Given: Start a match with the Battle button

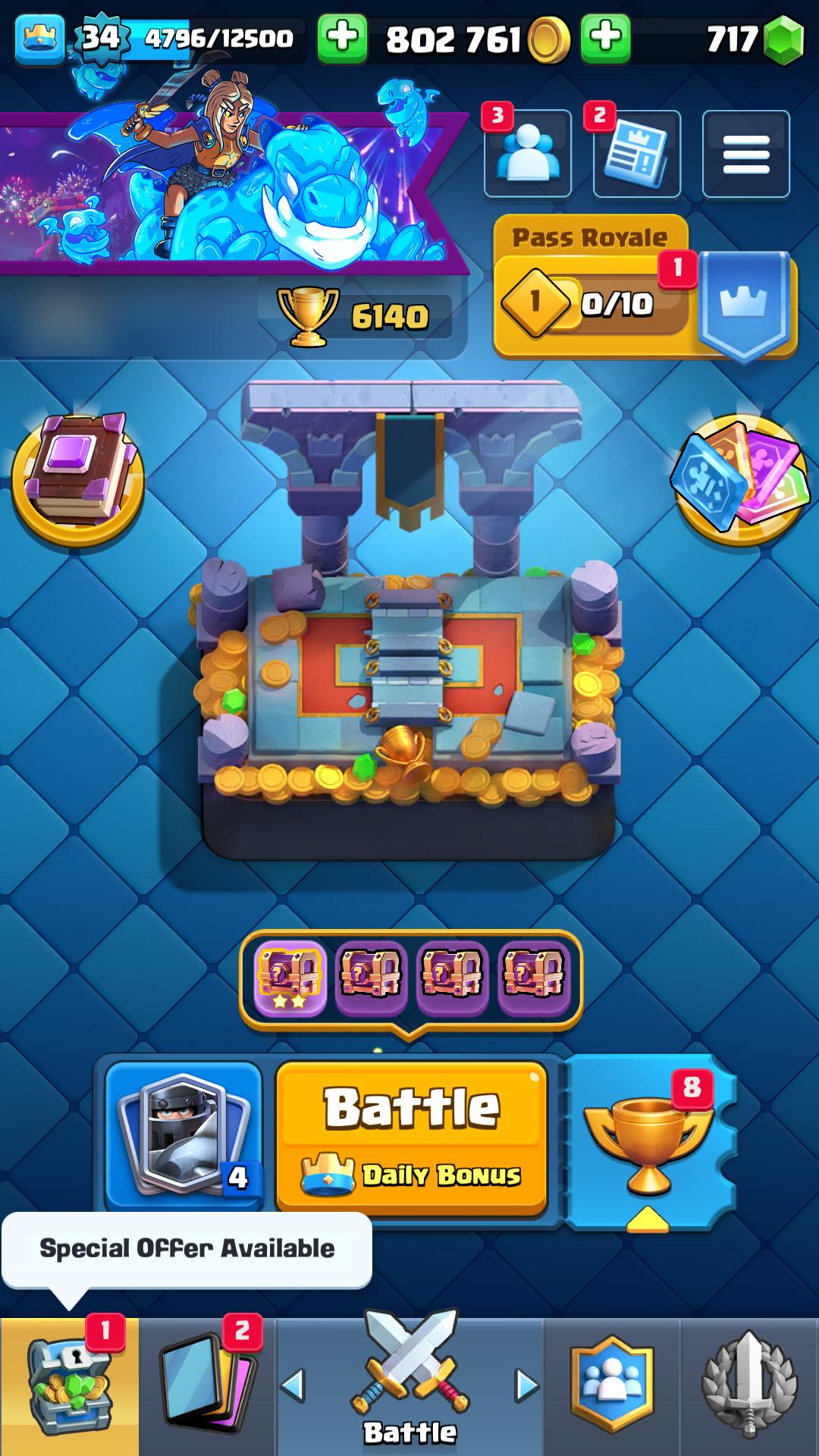Looking at the screenshot, I should click(412, 1135).
